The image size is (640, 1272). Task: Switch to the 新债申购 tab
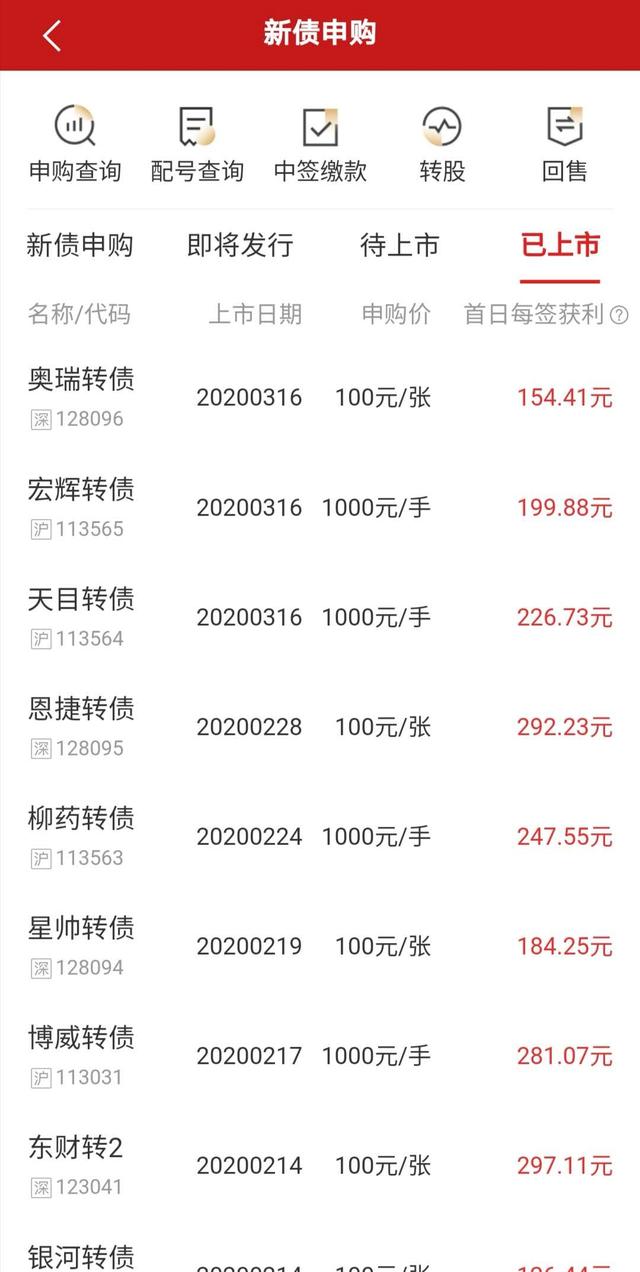click(80, 245)
